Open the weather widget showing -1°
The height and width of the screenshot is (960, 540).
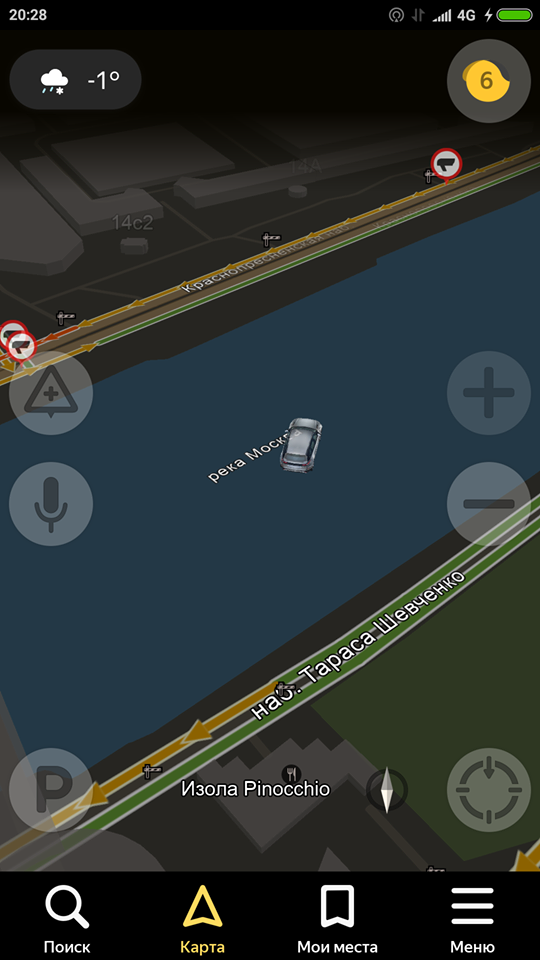point(75,80)
